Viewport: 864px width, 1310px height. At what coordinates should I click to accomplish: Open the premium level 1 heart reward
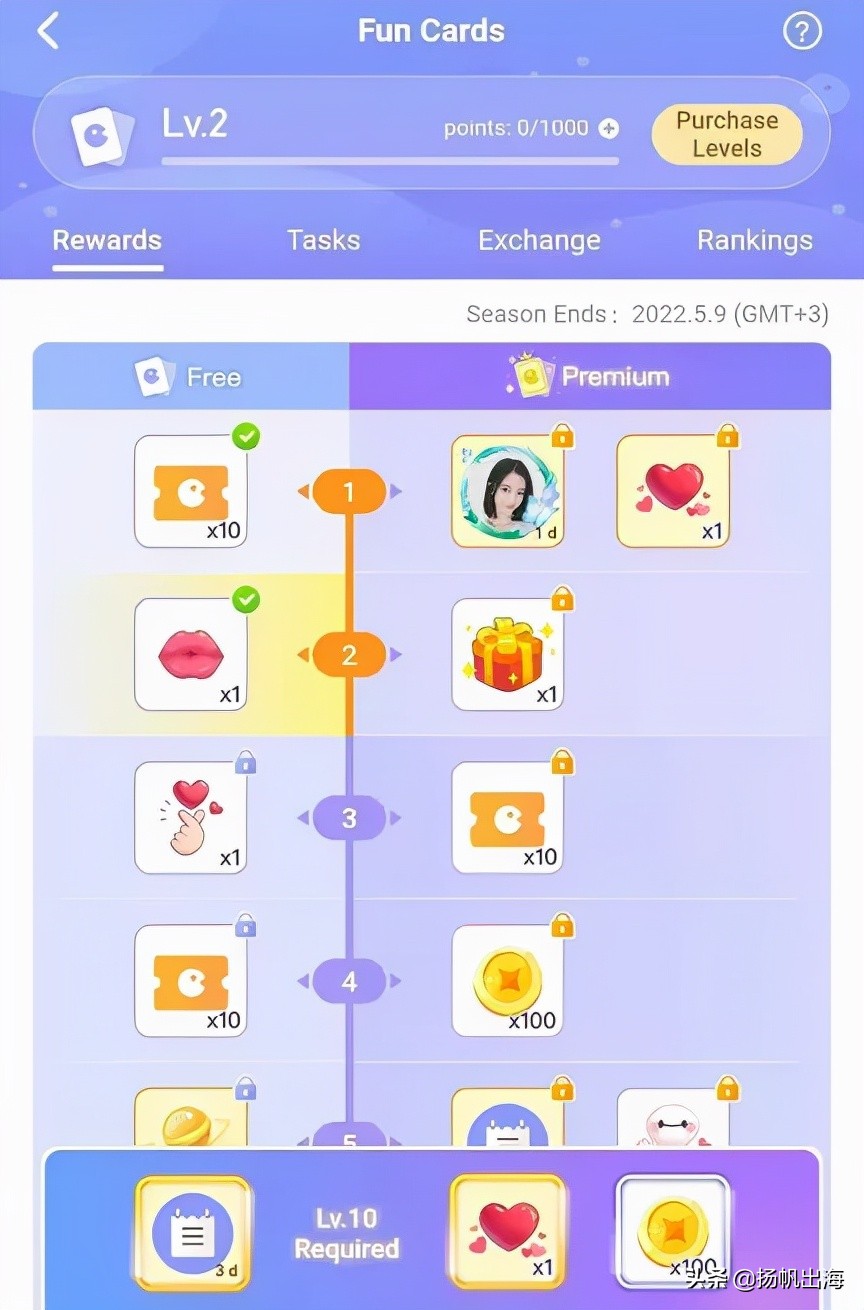click(x=673, y=491)
